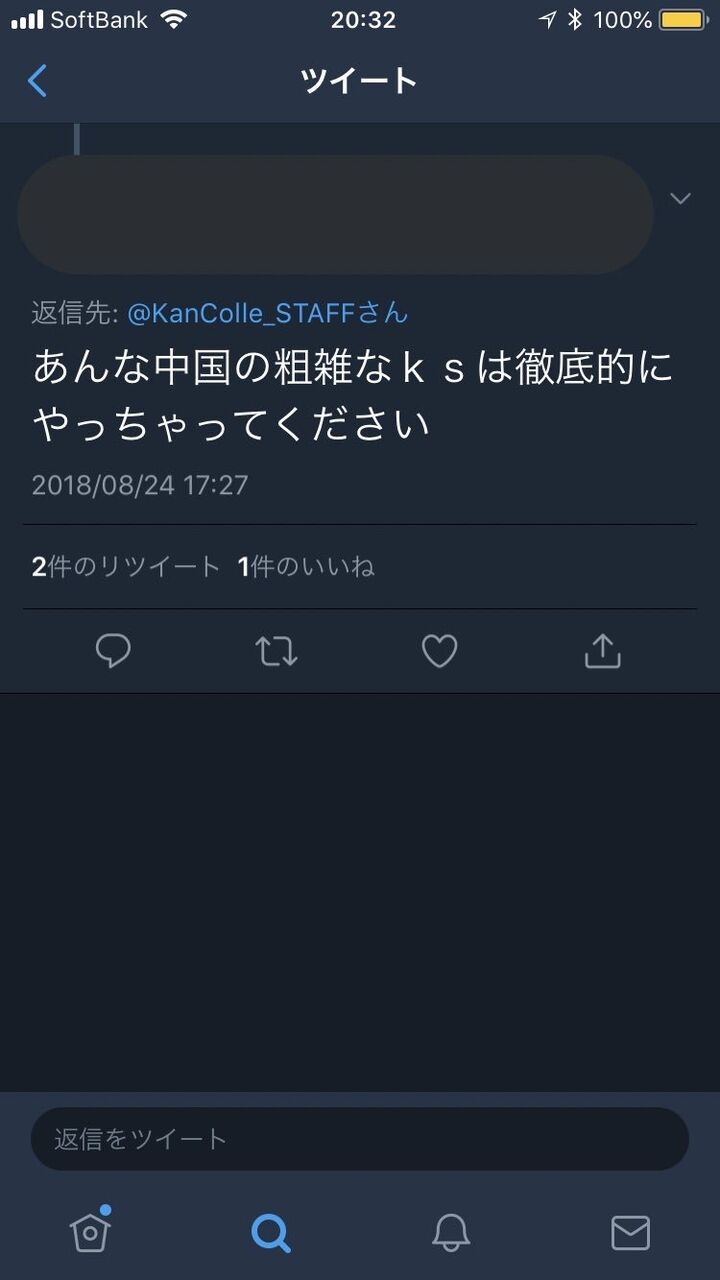
Task: Switch to the ツイート header tab
Action: pos(360,81)
